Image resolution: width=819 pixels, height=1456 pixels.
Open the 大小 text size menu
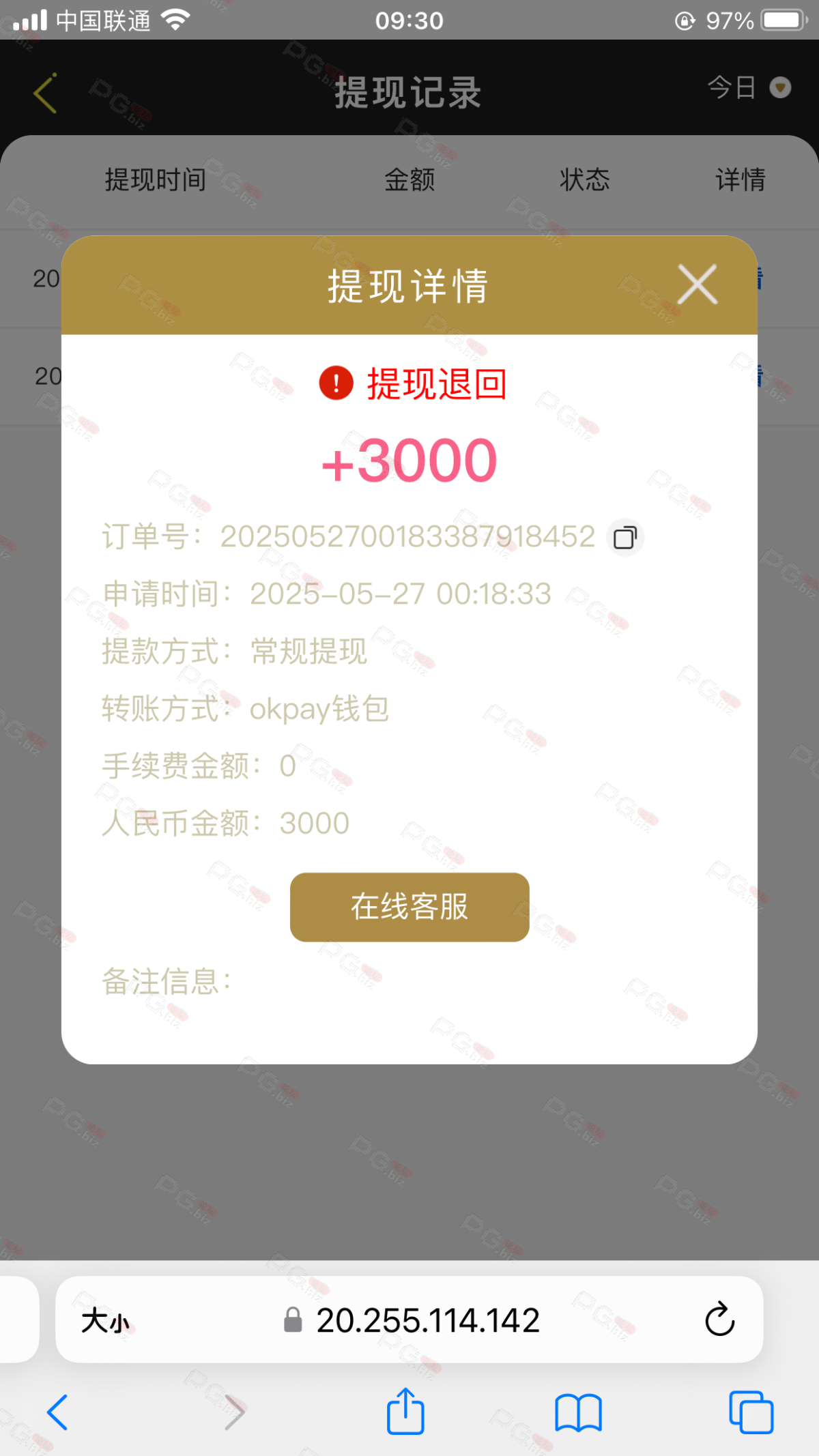pyautogui.click(x=105, y=1321)
